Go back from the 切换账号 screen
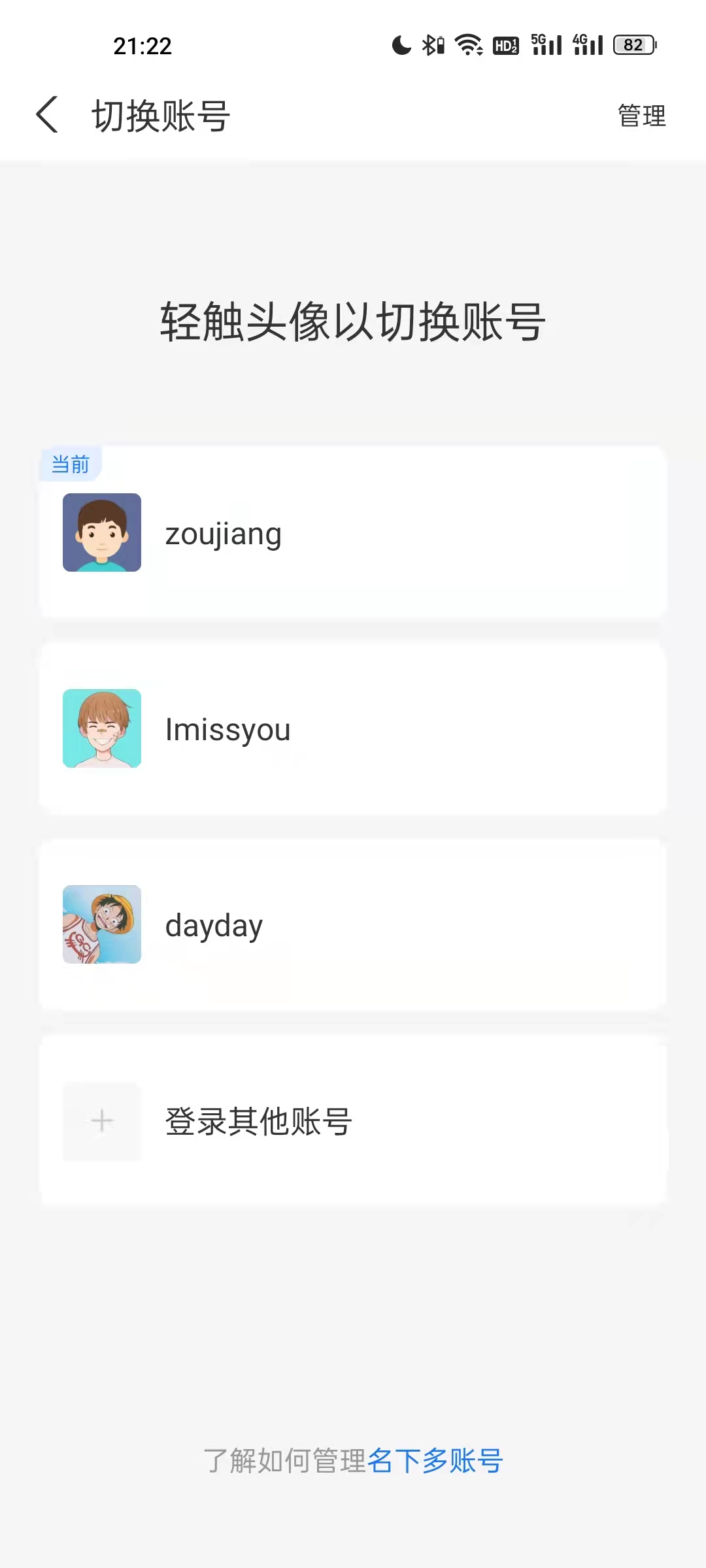This screenshot has width=706, height=1568. point(47,115)
